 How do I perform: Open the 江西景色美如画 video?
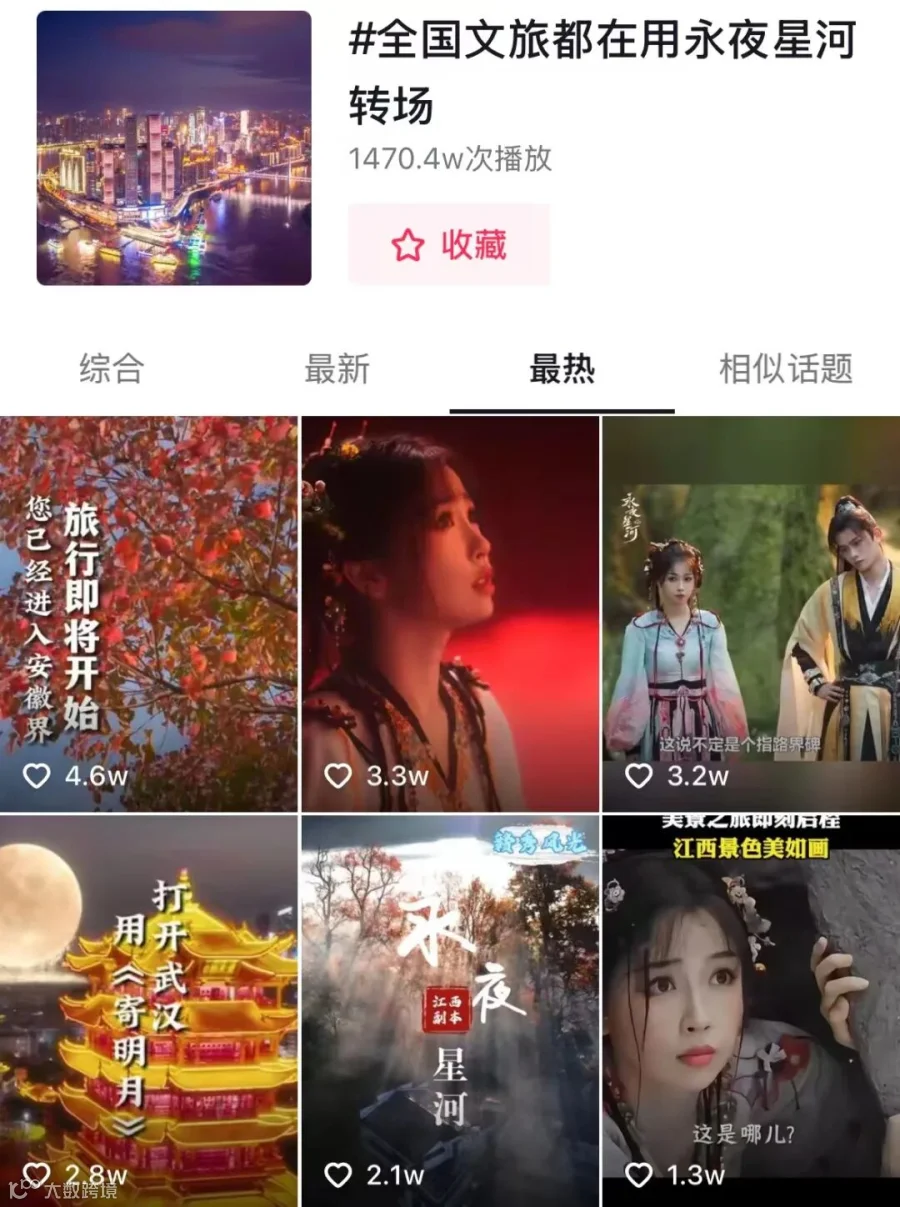(x=752, y=1011)
